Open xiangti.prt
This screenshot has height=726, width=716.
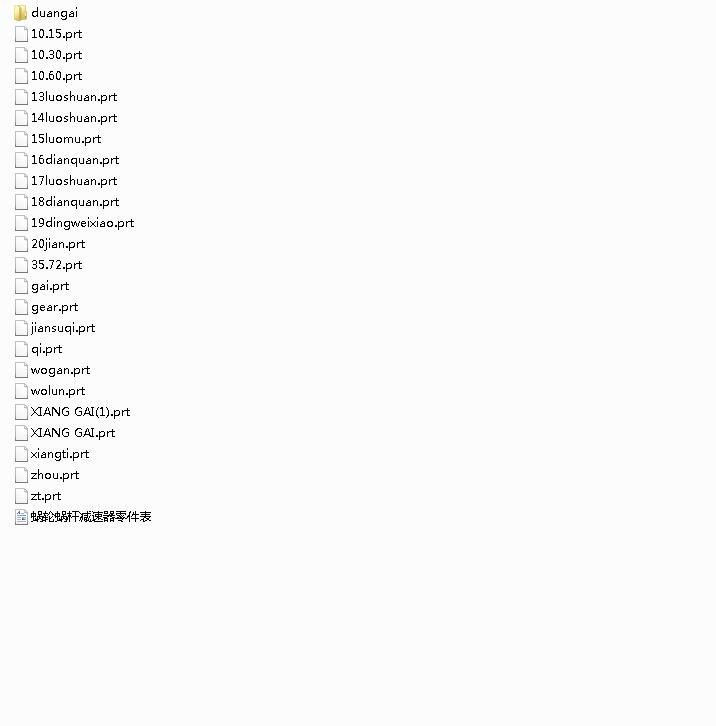tap(59, 454)
